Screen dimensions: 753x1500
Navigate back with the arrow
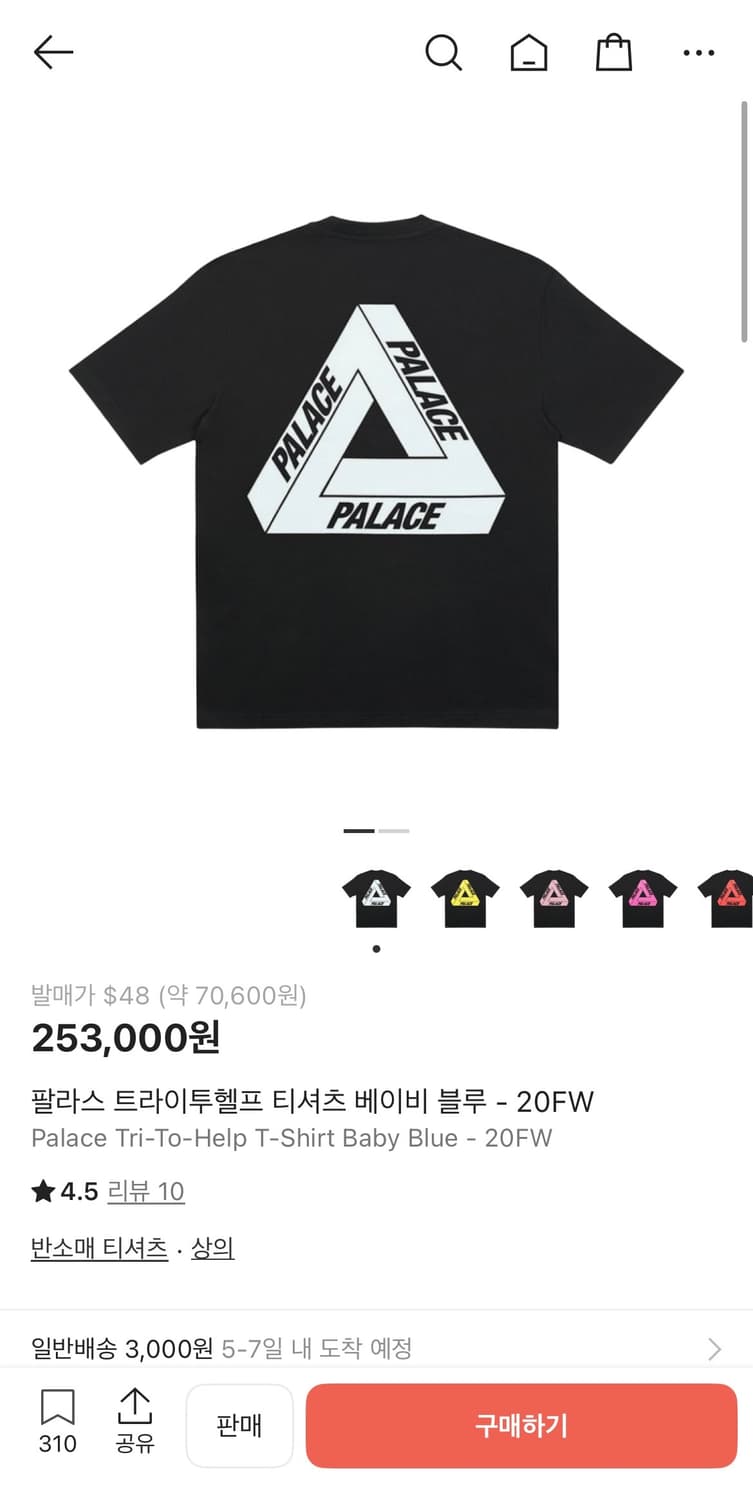pos(53,52)
